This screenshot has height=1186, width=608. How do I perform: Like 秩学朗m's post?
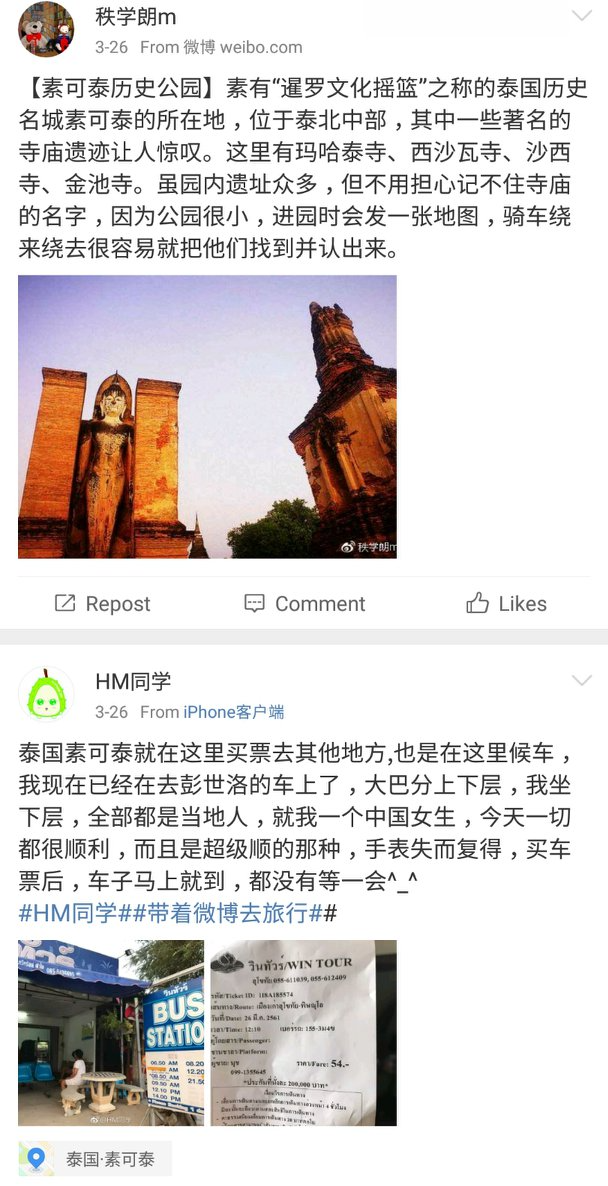point(506,603)
